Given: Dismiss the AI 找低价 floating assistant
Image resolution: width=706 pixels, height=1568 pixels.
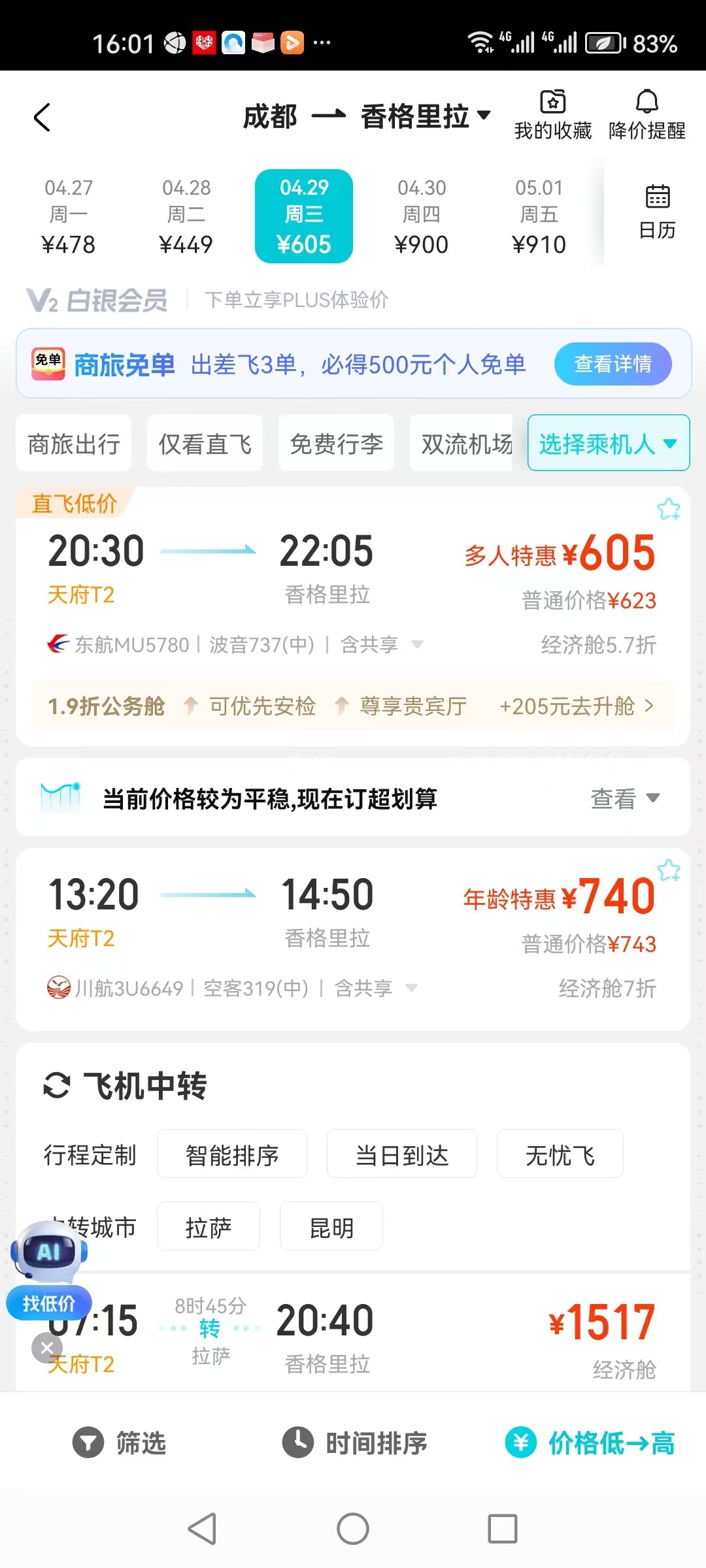Looking at the screenshot, I should (x=47, y=1348).
